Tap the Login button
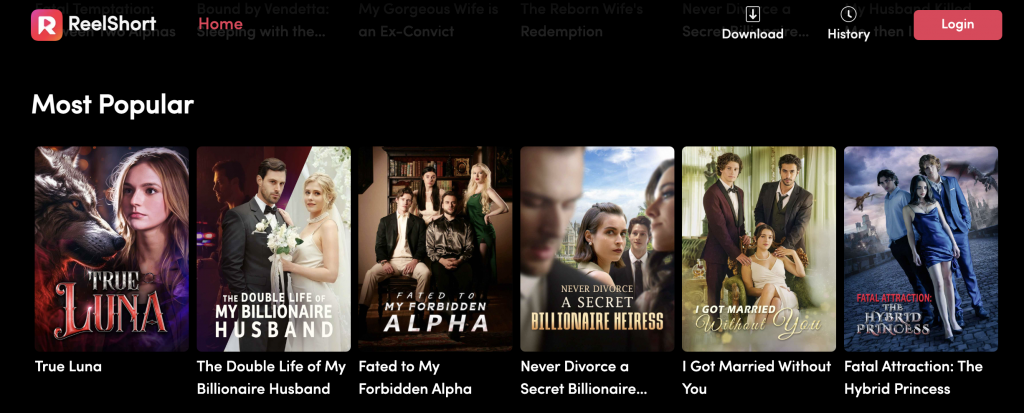 [x=957, y=25]
